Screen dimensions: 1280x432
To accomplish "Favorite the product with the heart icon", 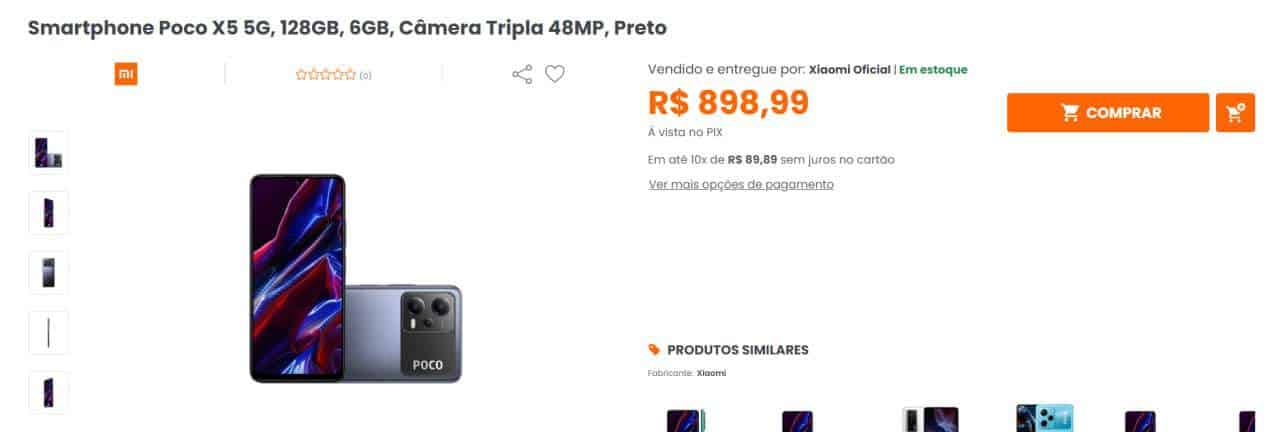I will 555,74.
